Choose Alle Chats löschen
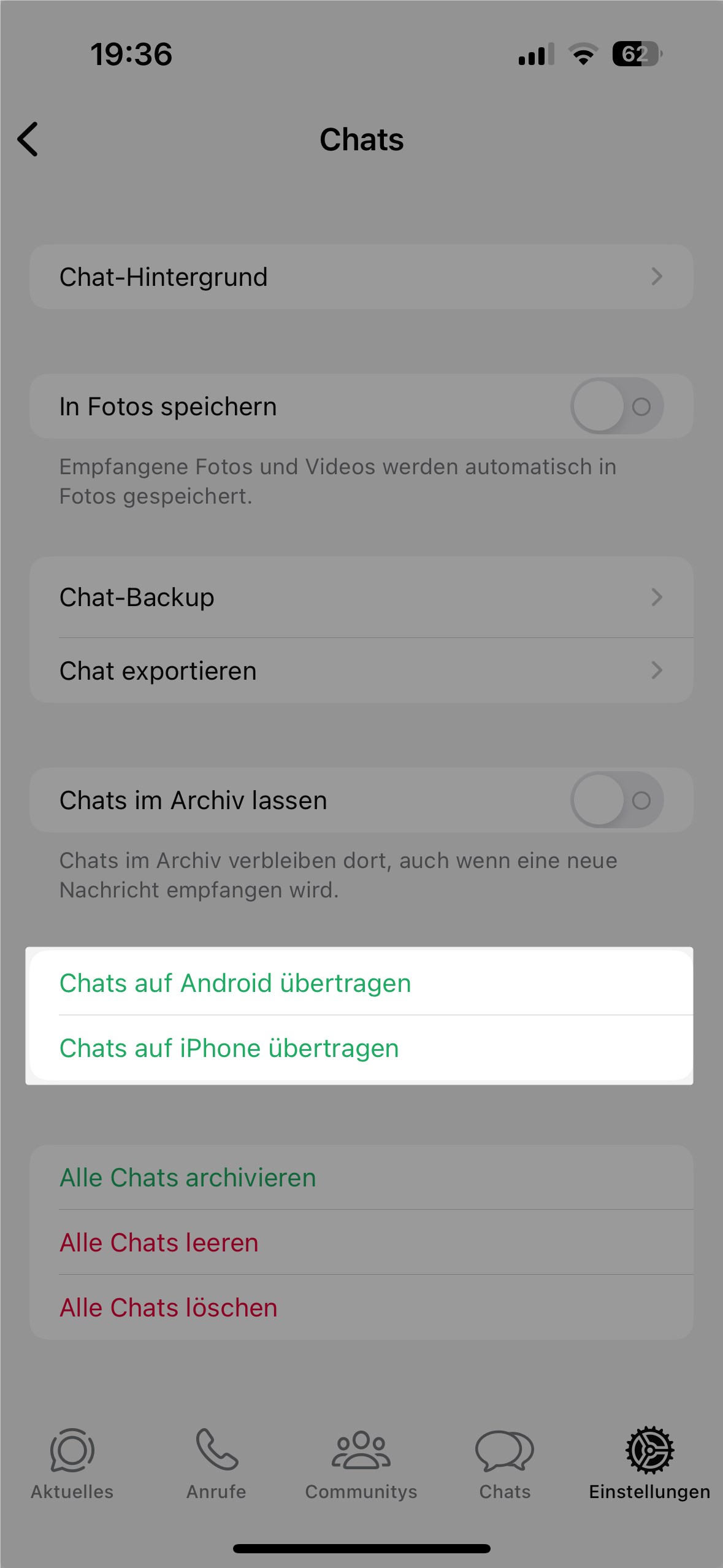 click(x=361, y=1307)
